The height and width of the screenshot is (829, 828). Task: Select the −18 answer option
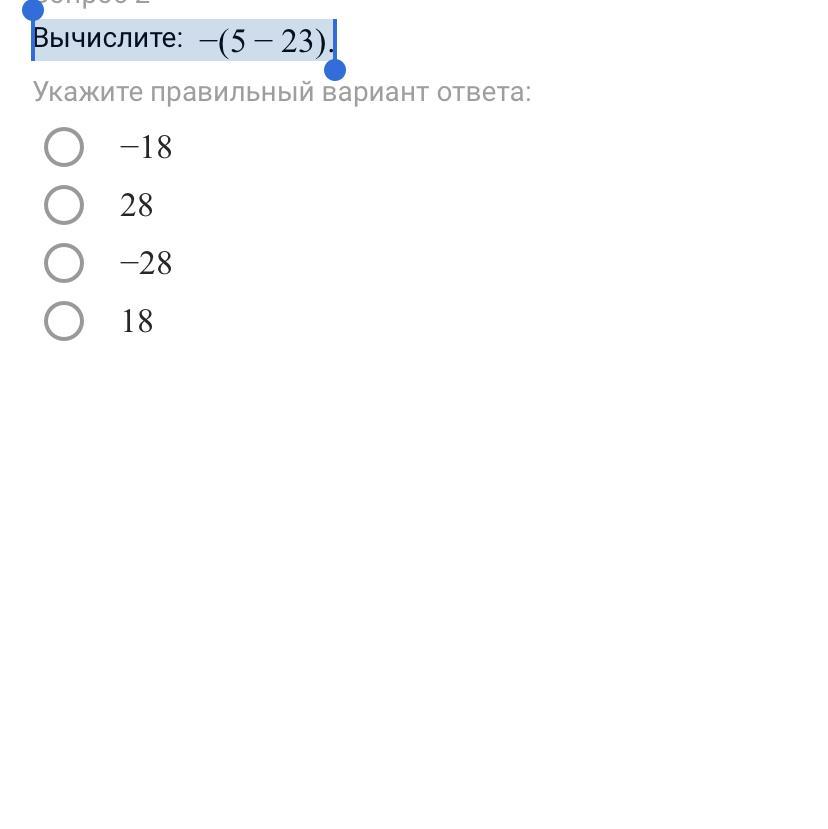(x=63, y=147)
